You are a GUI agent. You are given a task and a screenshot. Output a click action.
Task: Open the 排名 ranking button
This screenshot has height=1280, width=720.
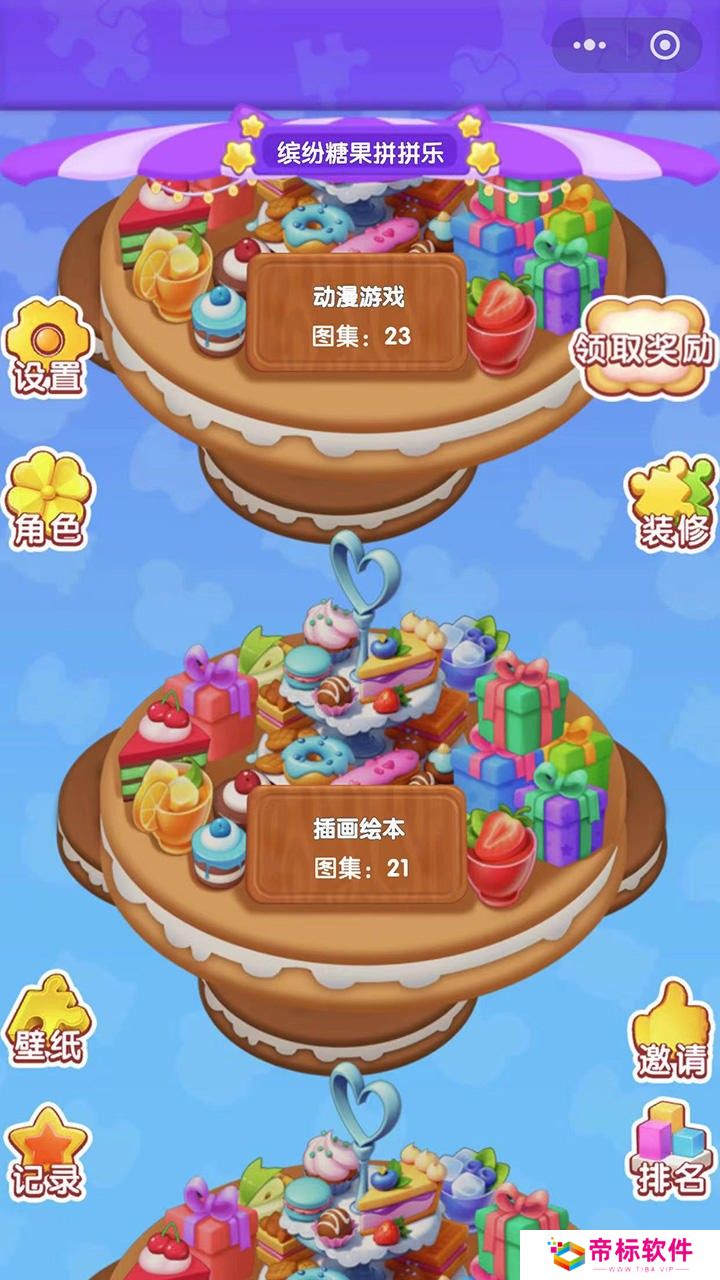point(672,1150)
